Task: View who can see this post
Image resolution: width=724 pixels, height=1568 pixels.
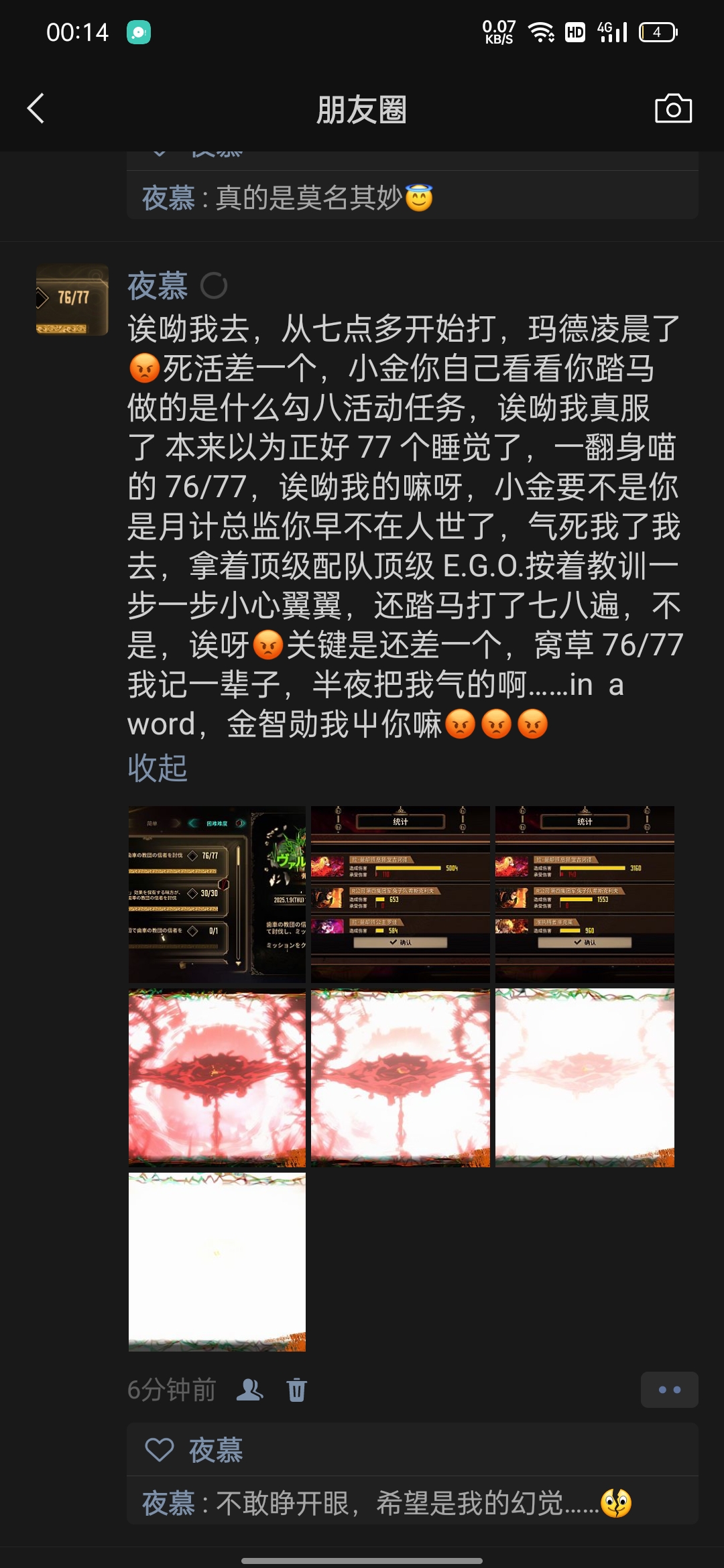Action: [250, 1390]
